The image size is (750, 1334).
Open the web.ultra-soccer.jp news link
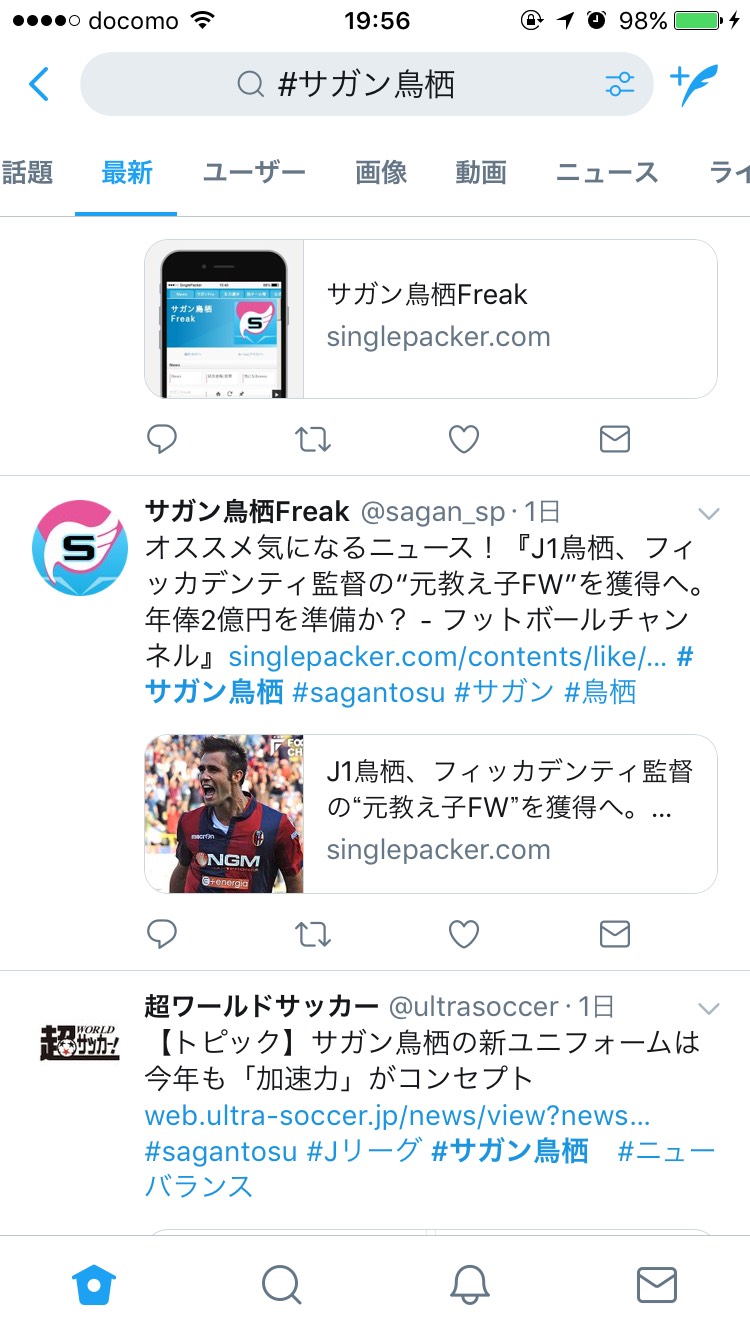[397, 1115]
